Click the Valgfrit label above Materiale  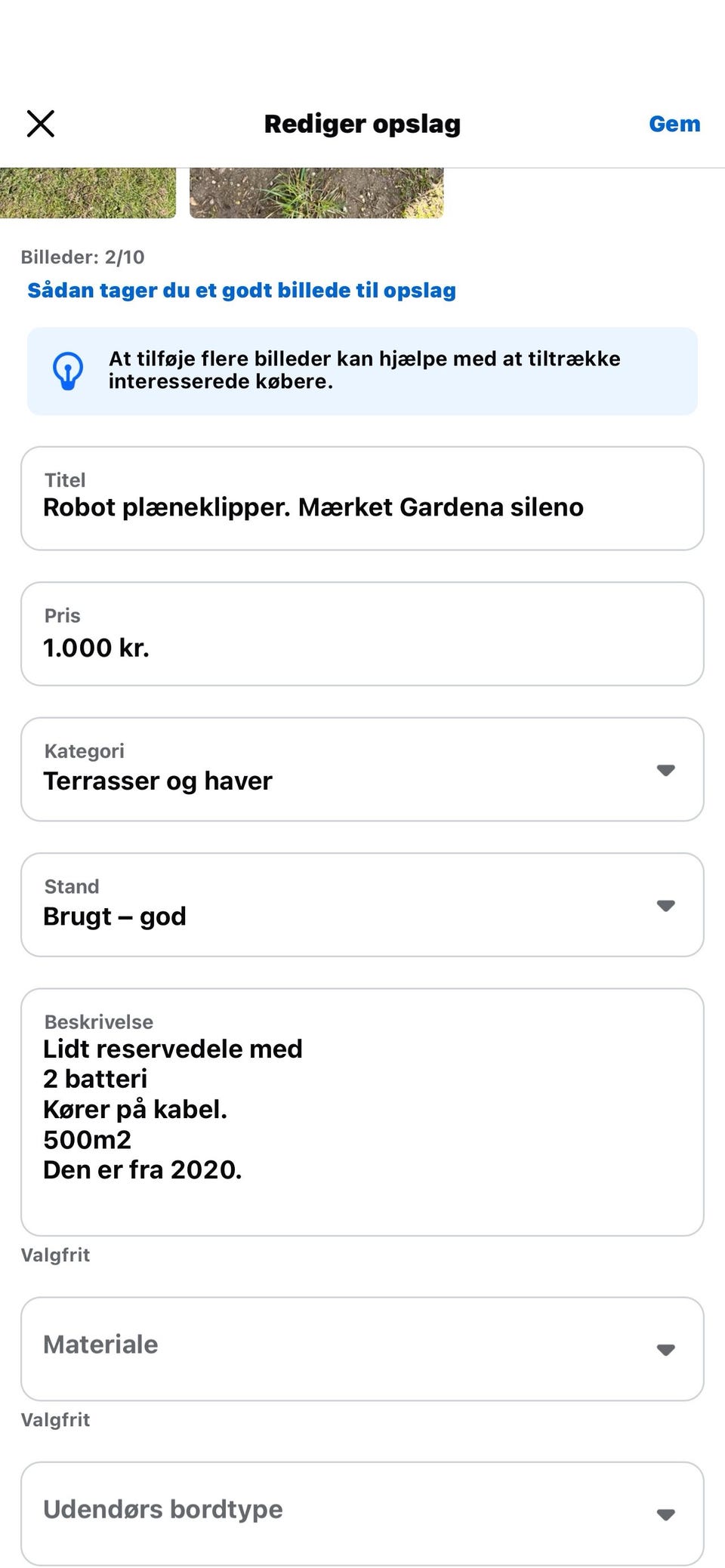[54, 1254]
